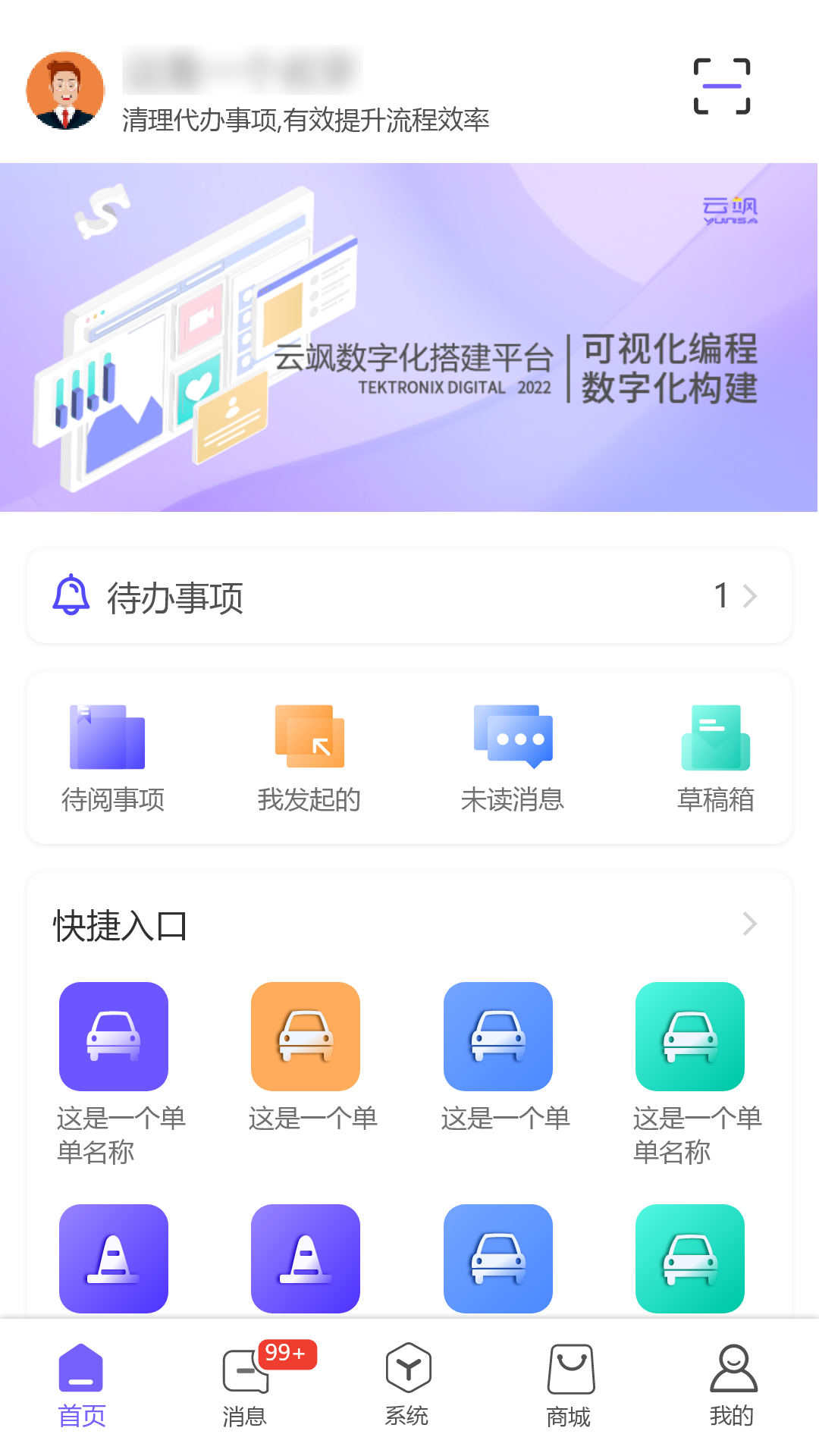Open the user avatar picture
The width and height of the screenshot is (819, 1456).
tap(65, 89)
